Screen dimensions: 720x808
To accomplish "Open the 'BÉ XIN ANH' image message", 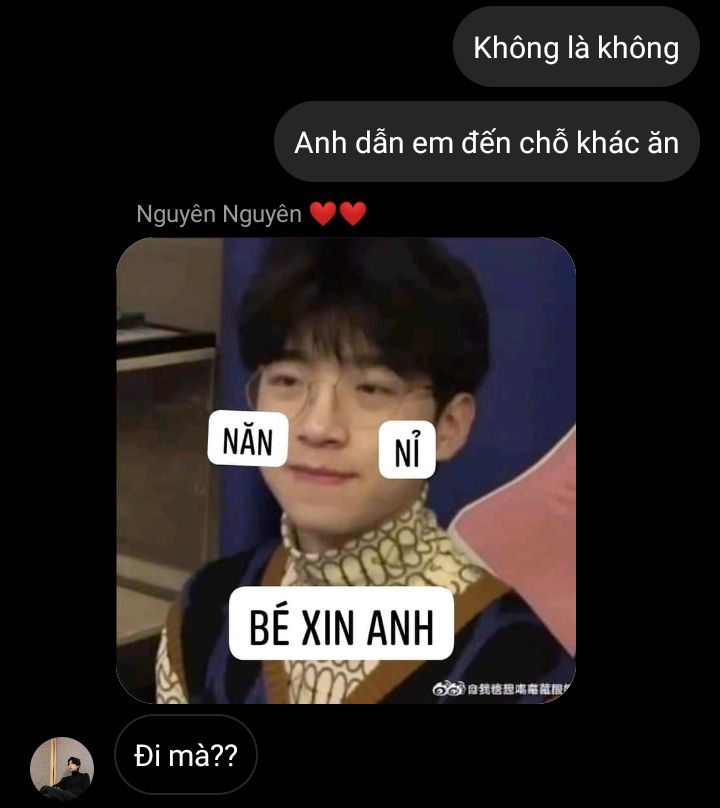I will pos(345,470).
